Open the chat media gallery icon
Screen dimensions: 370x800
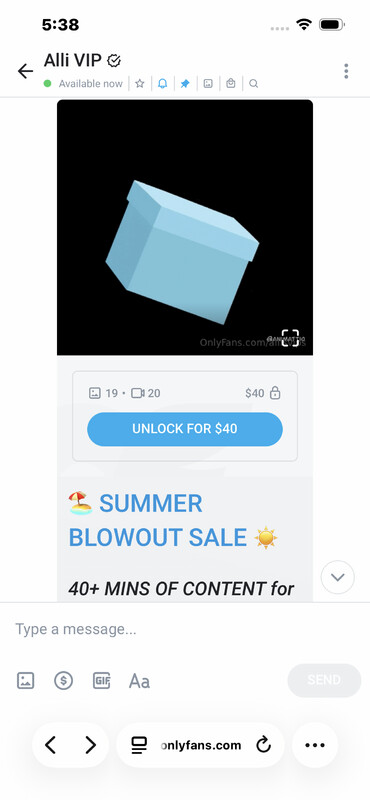tap(208, 84)
